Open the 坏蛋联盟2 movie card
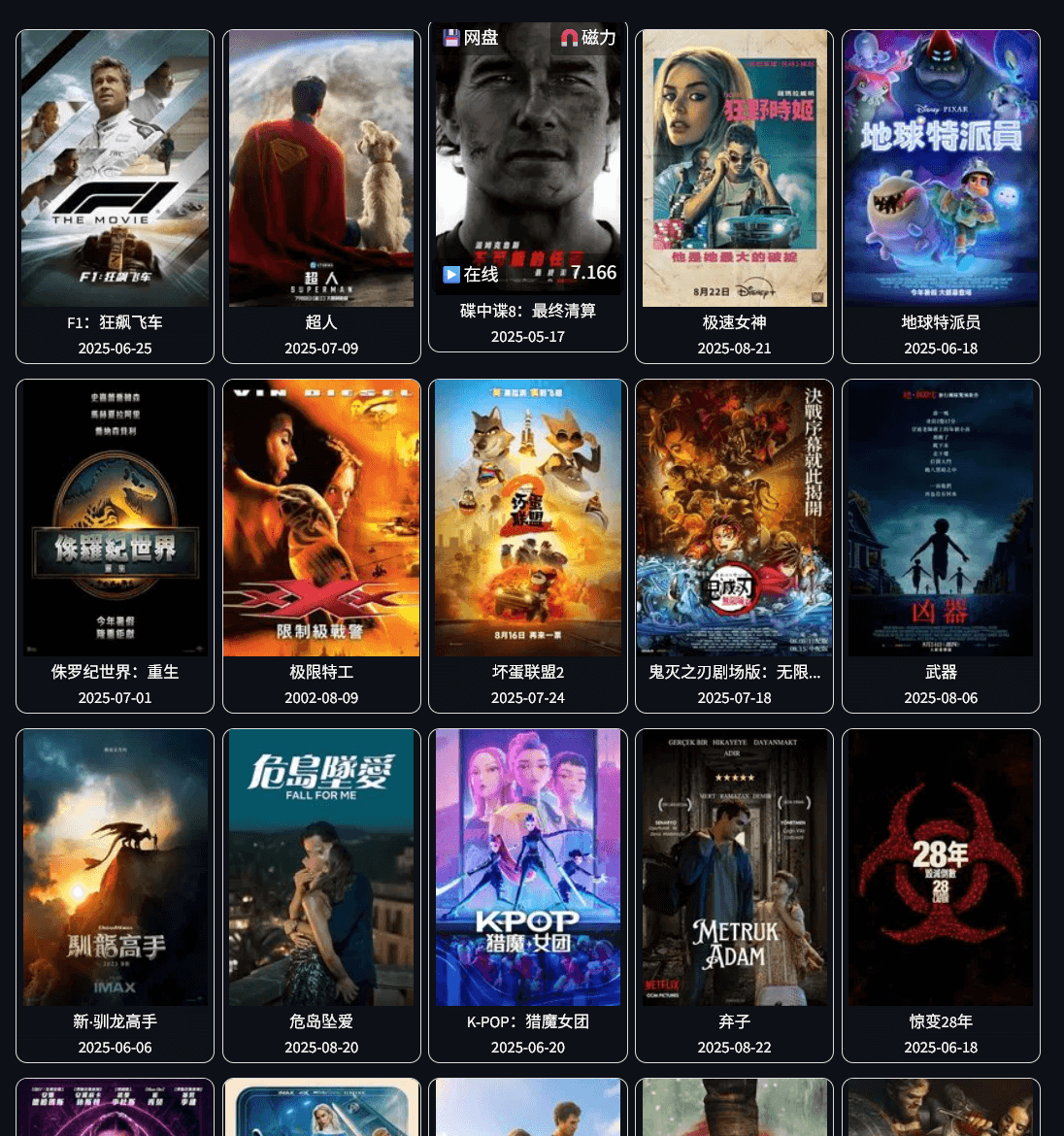Screen dimensions: 1064x1136 (x=527, y=544)
